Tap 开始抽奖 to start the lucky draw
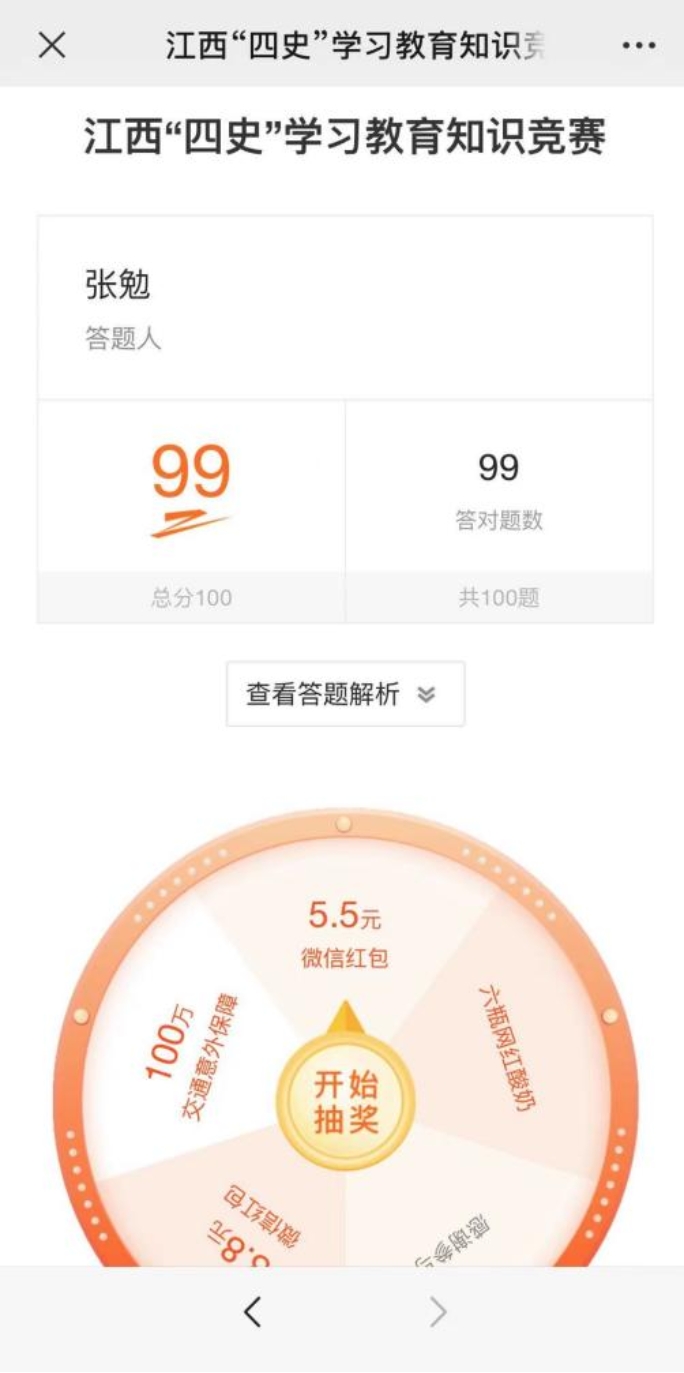684x1373 pixels. pyautogui.click(x=346, y=1101)
